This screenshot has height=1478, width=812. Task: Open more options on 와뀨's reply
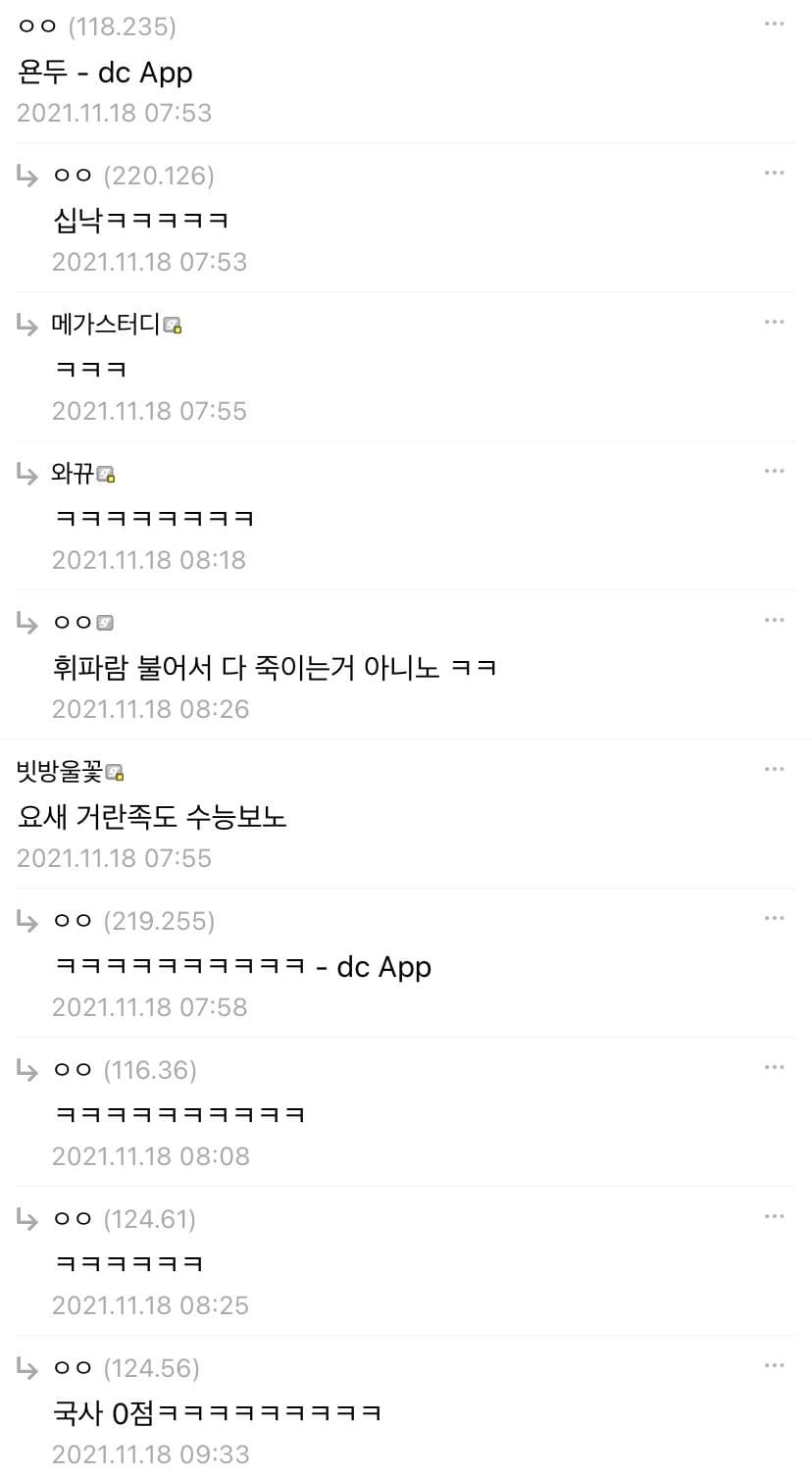coord(774,472)
